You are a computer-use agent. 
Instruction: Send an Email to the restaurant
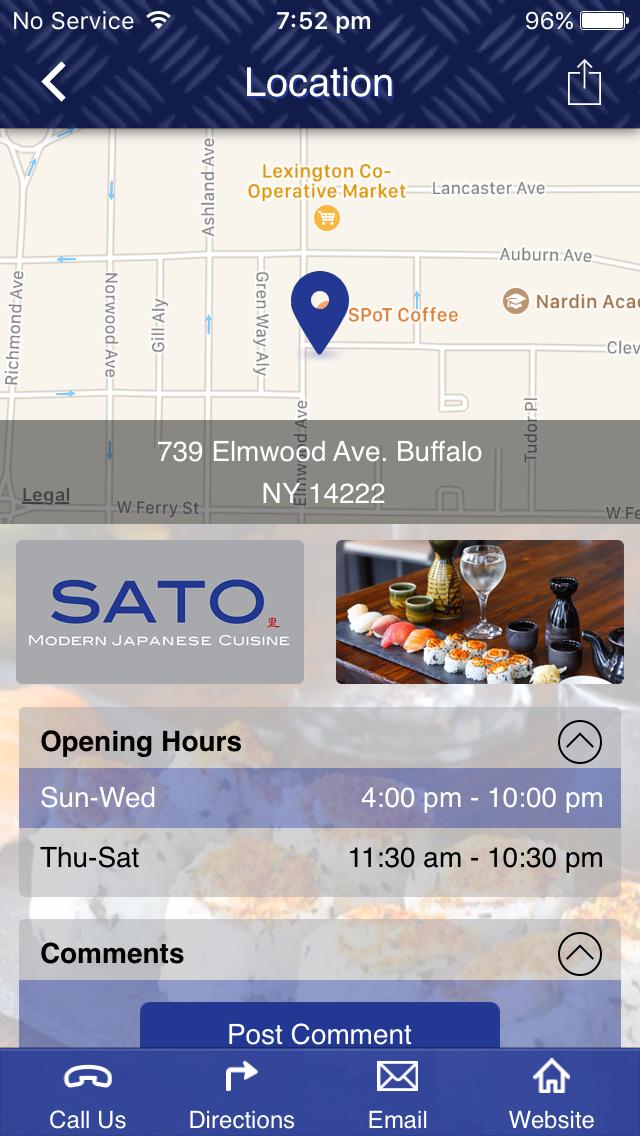pos(397,1094)
